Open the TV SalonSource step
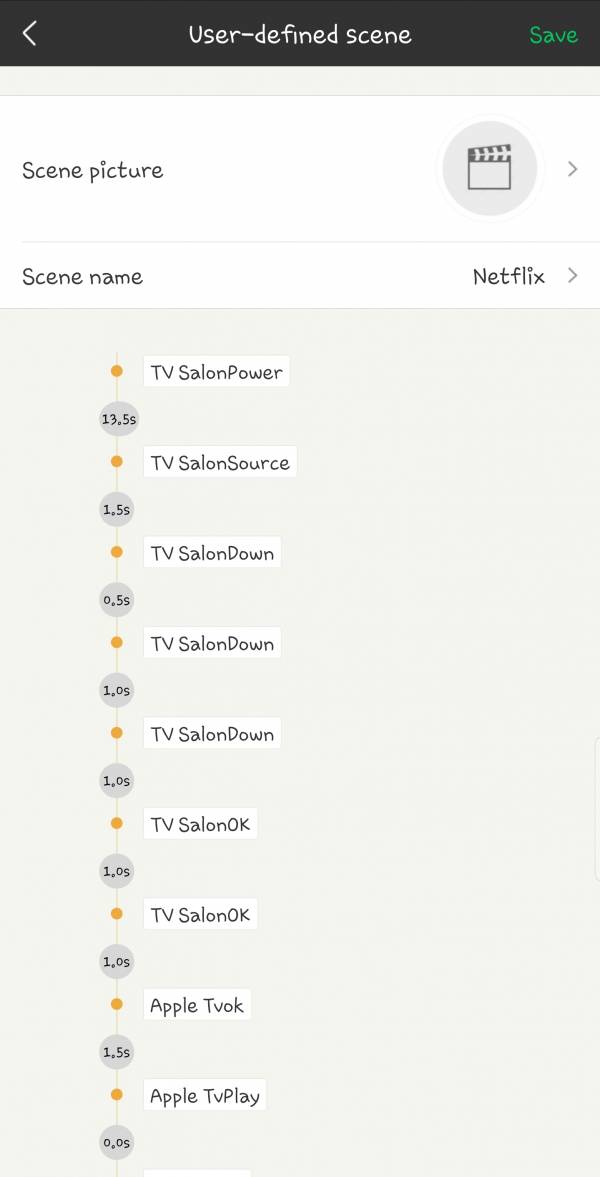This screenshot has width=600, height=1177. point(220,462)
